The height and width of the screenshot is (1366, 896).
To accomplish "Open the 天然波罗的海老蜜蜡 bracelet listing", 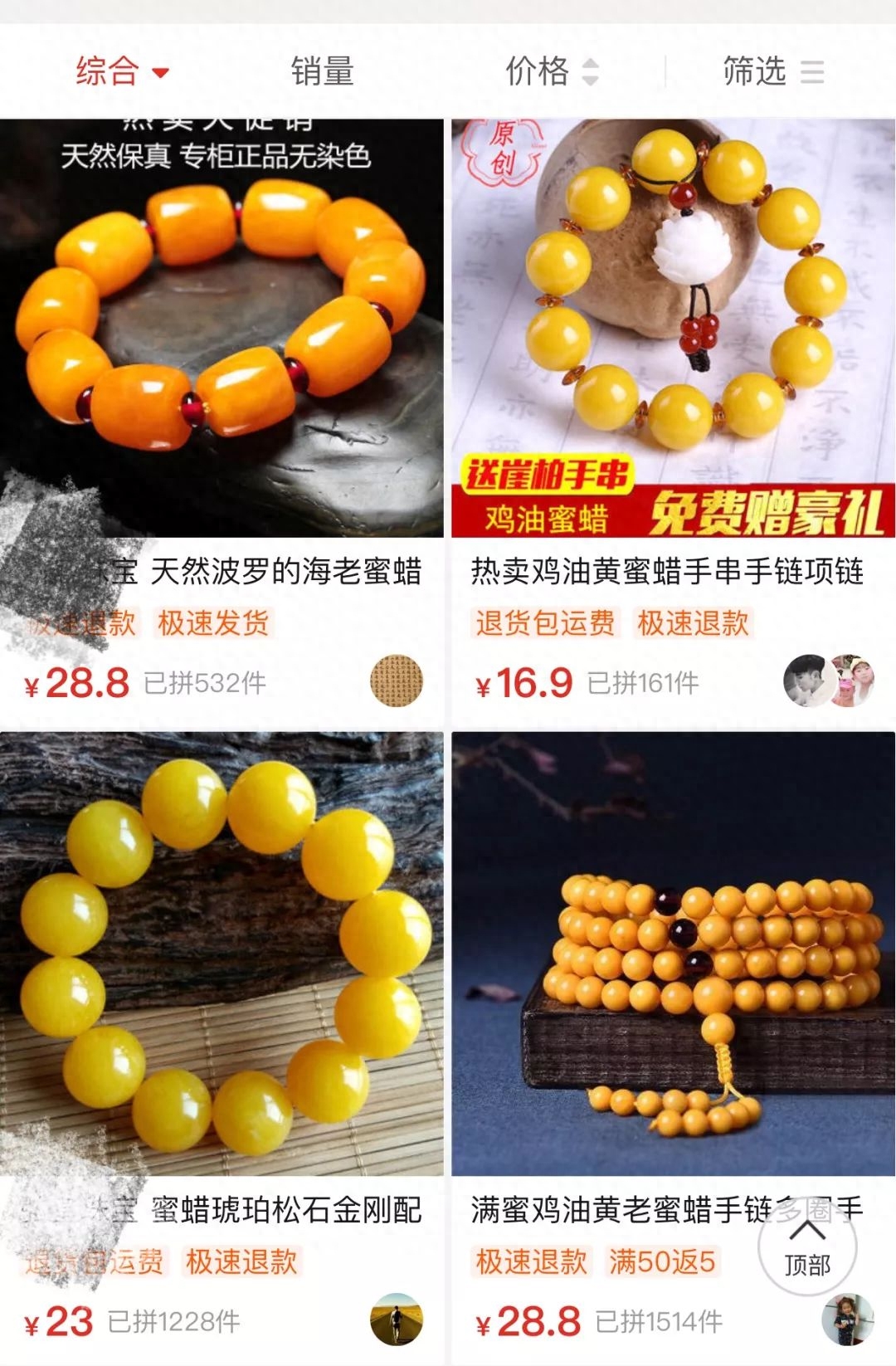I will tap(222, 332).
